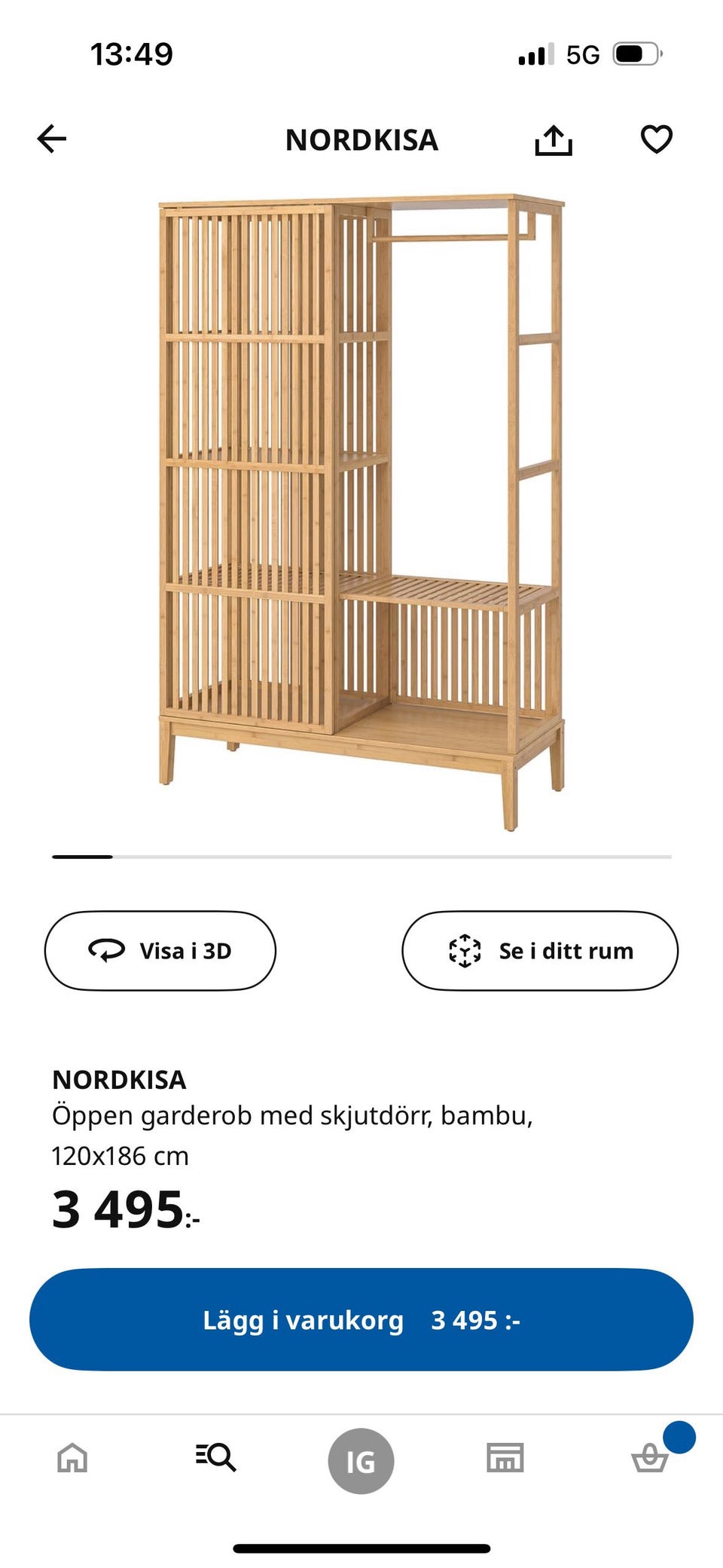The image size is (723, 1568).
Task: Open the shopping basket with notification badge
Action: (x=651, y=1459)
